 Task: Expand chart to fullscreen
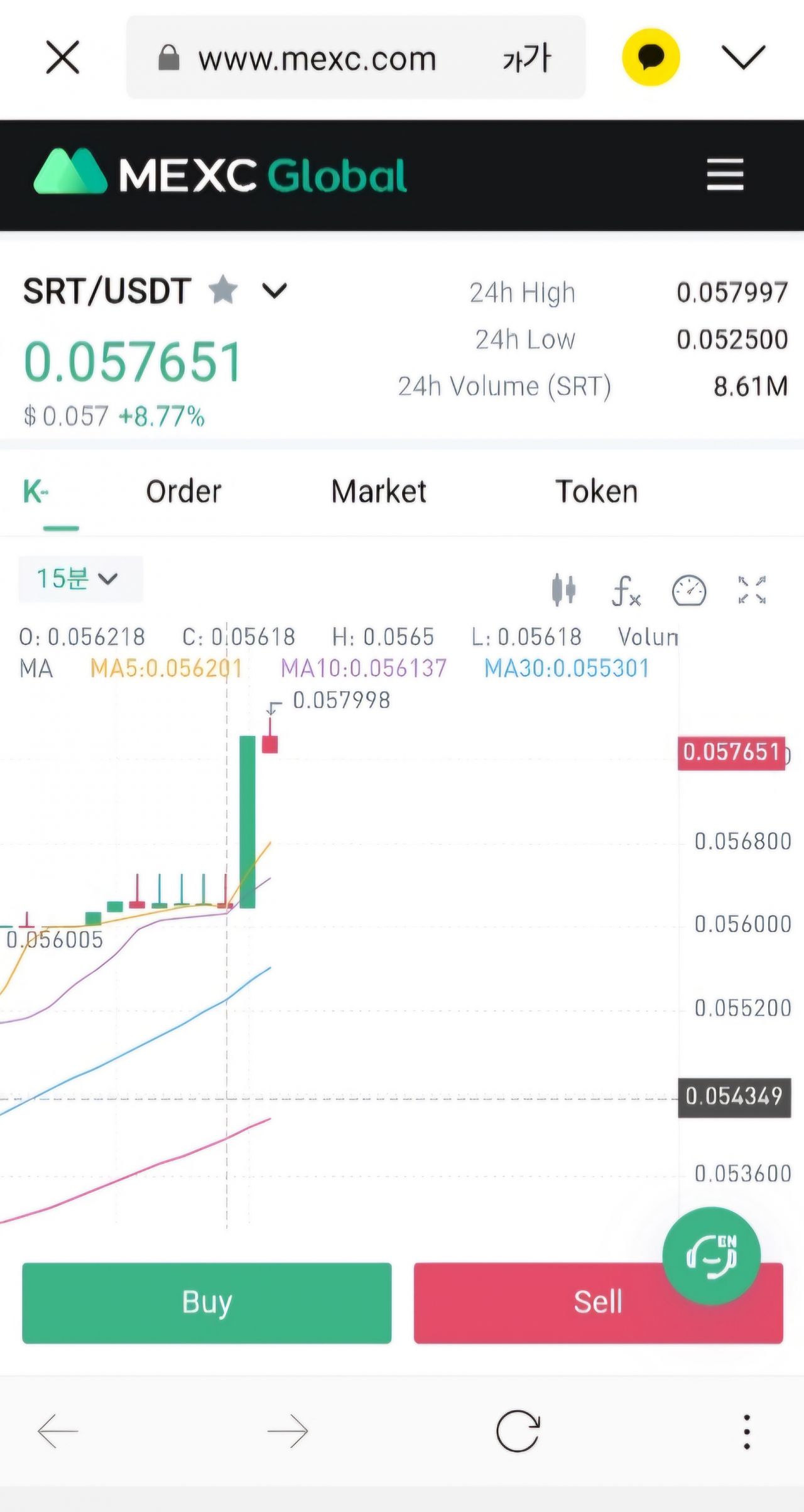(x=752, y=590)
